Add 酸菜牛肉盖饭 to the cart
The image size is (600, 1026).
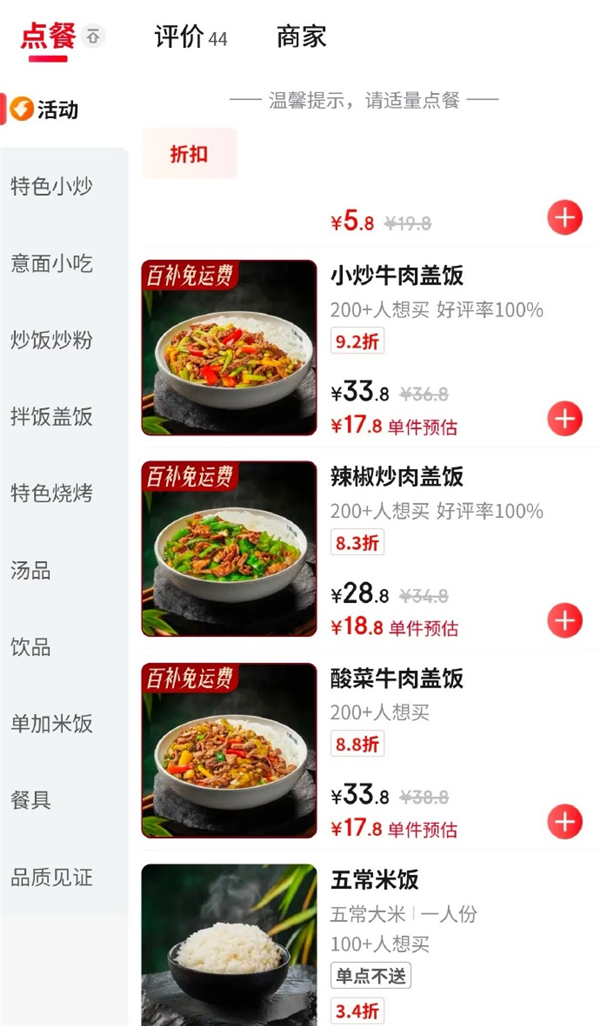(564, 822)
